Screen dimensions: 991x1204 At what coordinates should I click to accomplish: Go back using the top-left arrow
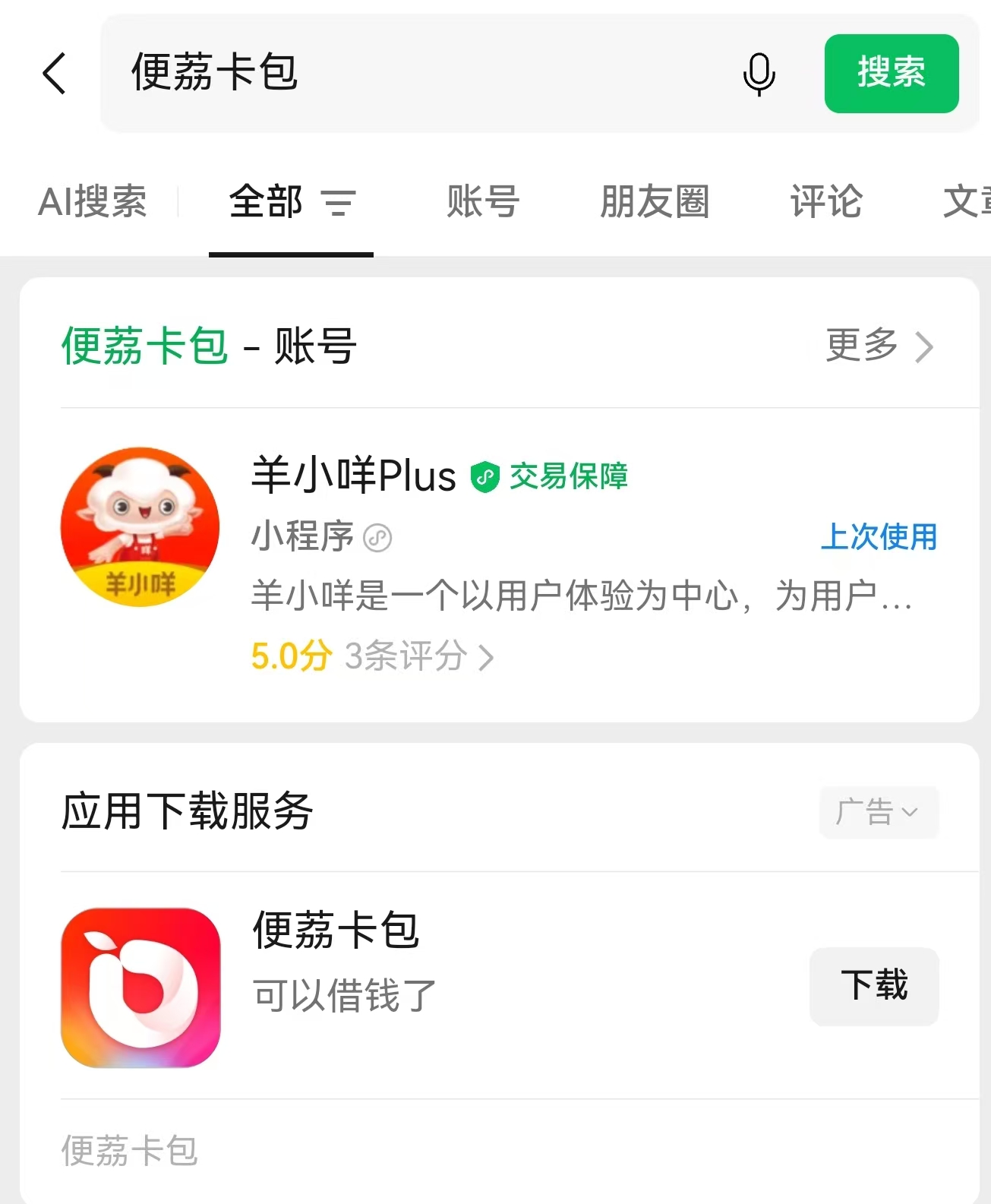click(54, 74)
